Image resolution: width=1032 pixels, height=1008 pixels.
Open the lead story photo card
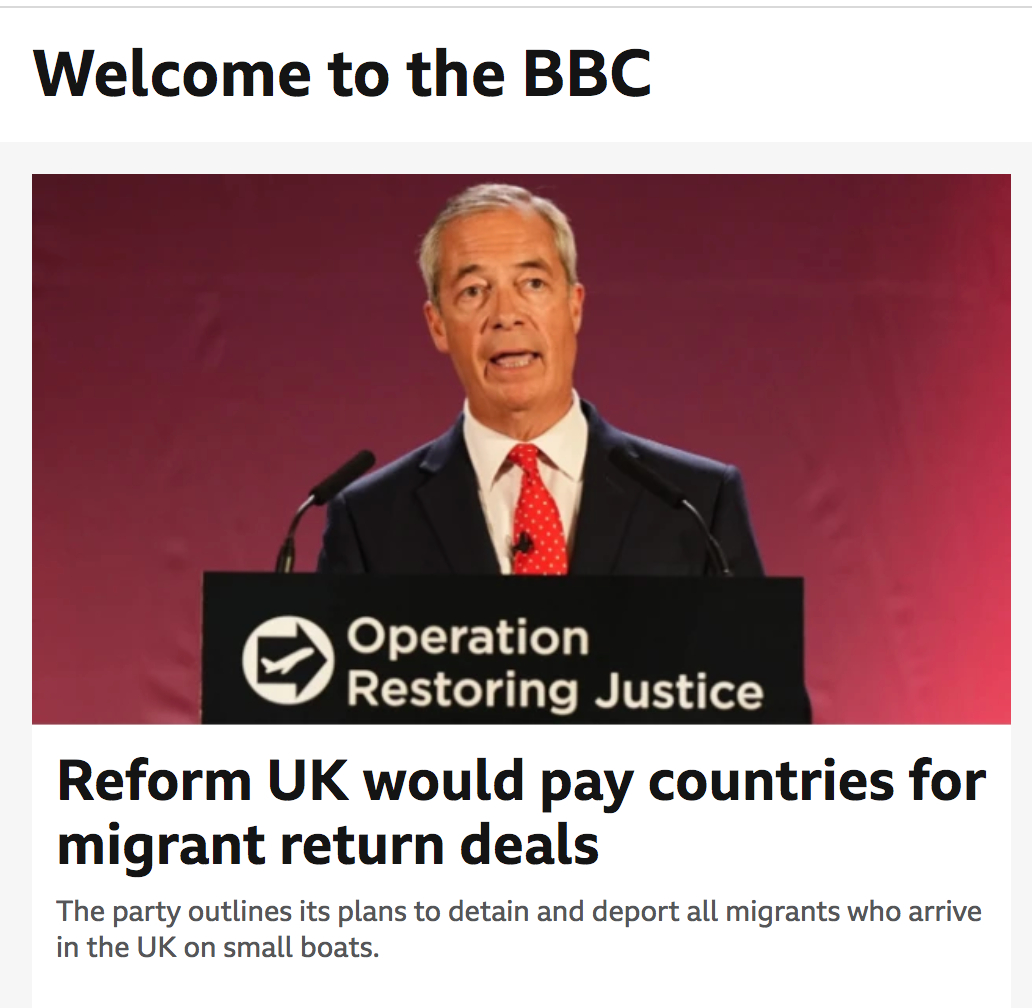[520, 448]
